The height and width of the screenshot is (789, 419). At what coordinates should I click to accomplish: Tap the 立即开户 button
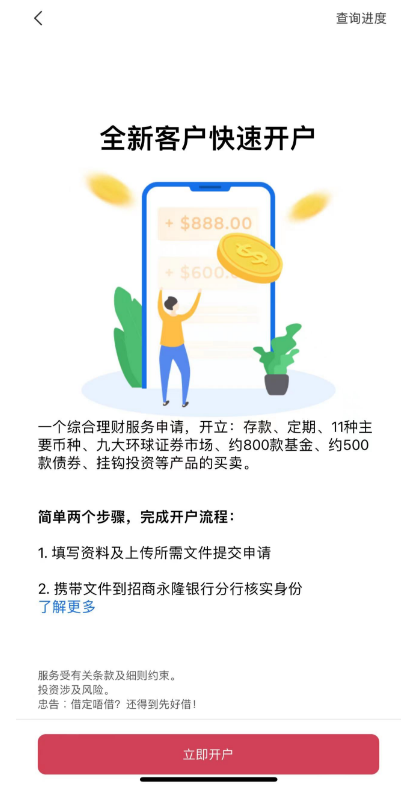pyautogui.click(x=208, y=754)
